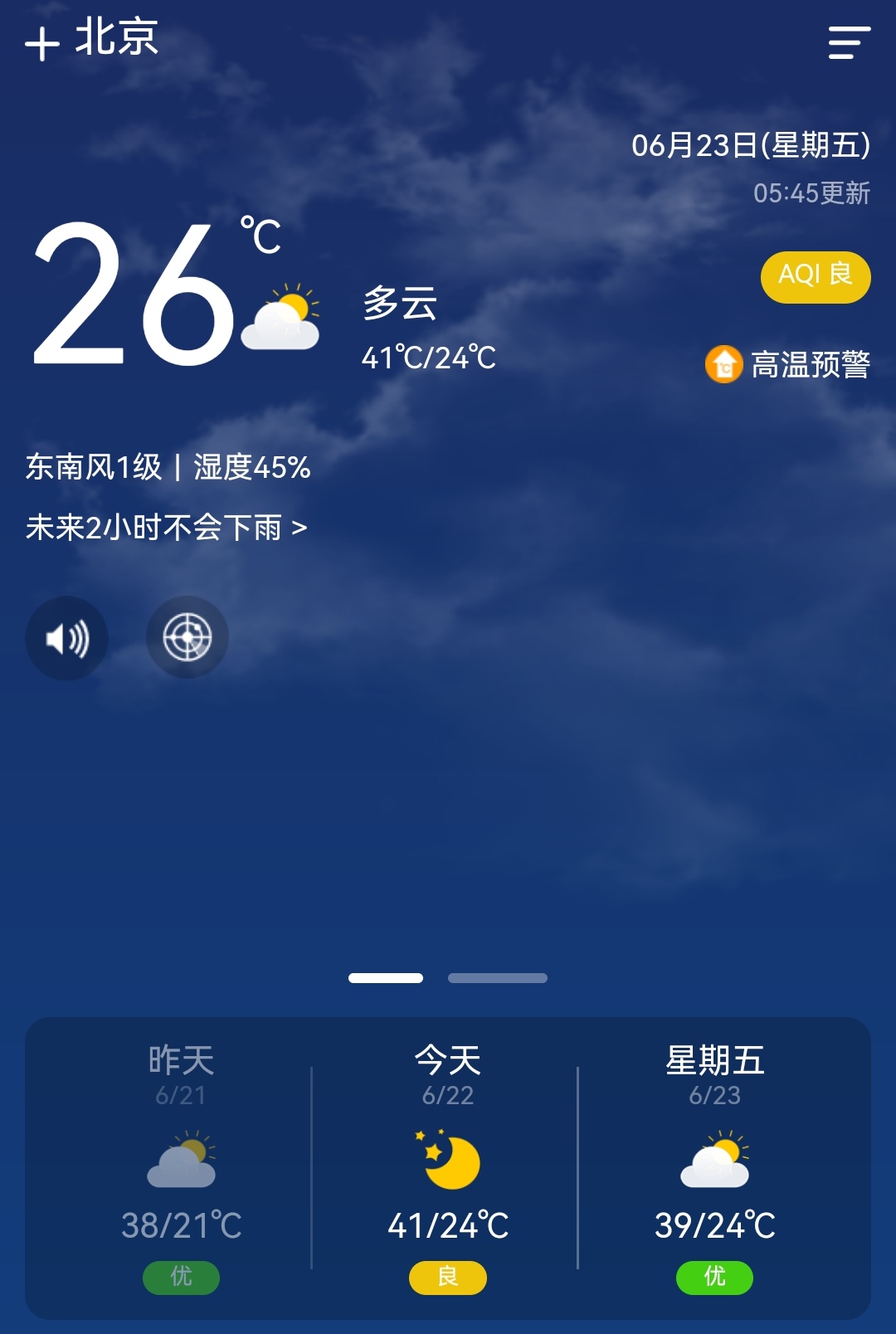The image size is (896, 1334).
Task: Click the location radar icon
Action: (x=187, y=637)
